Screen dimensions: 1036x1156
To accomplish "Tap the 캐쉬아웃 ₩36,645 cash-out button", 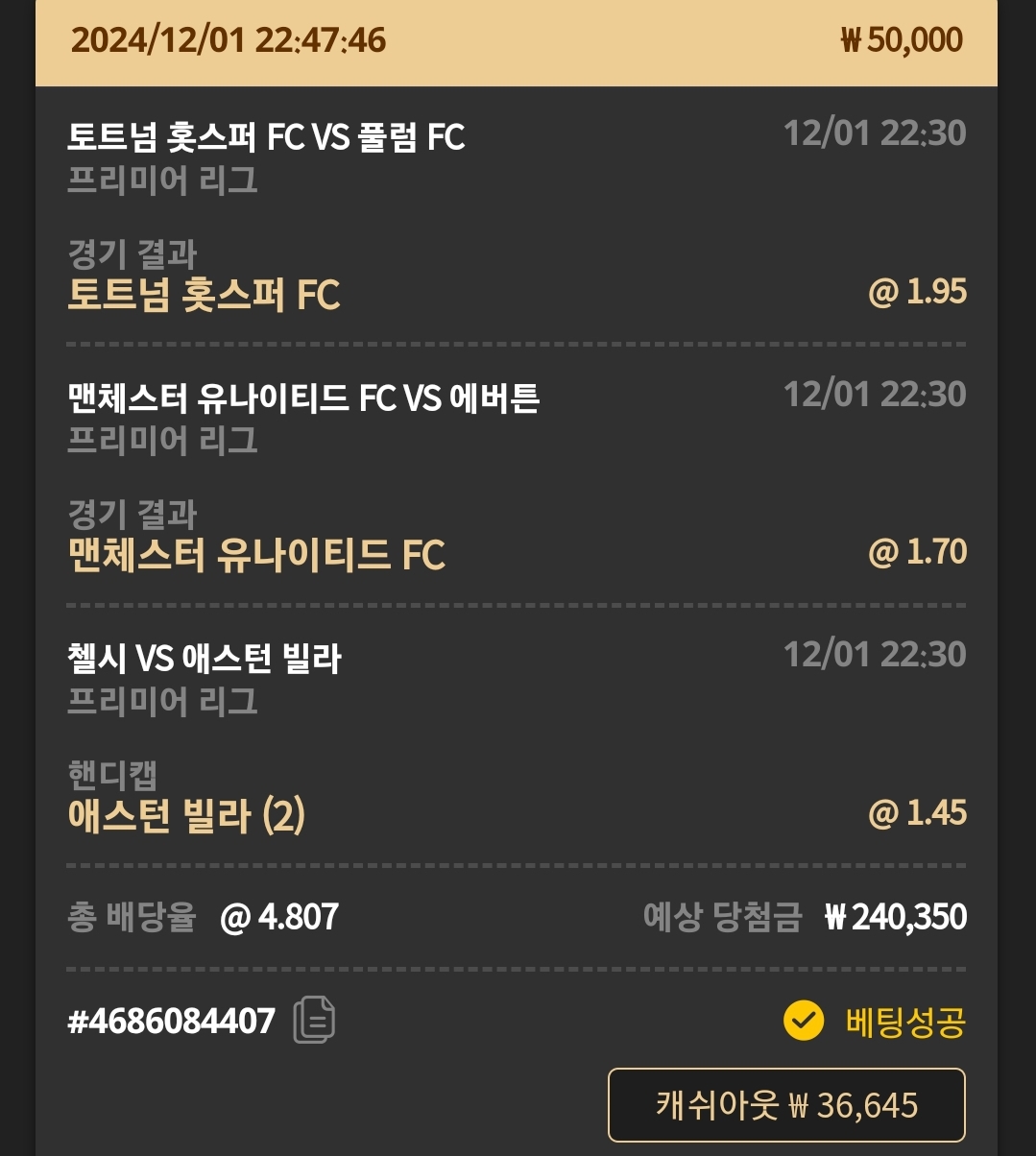I will [x=786, y=1105].
